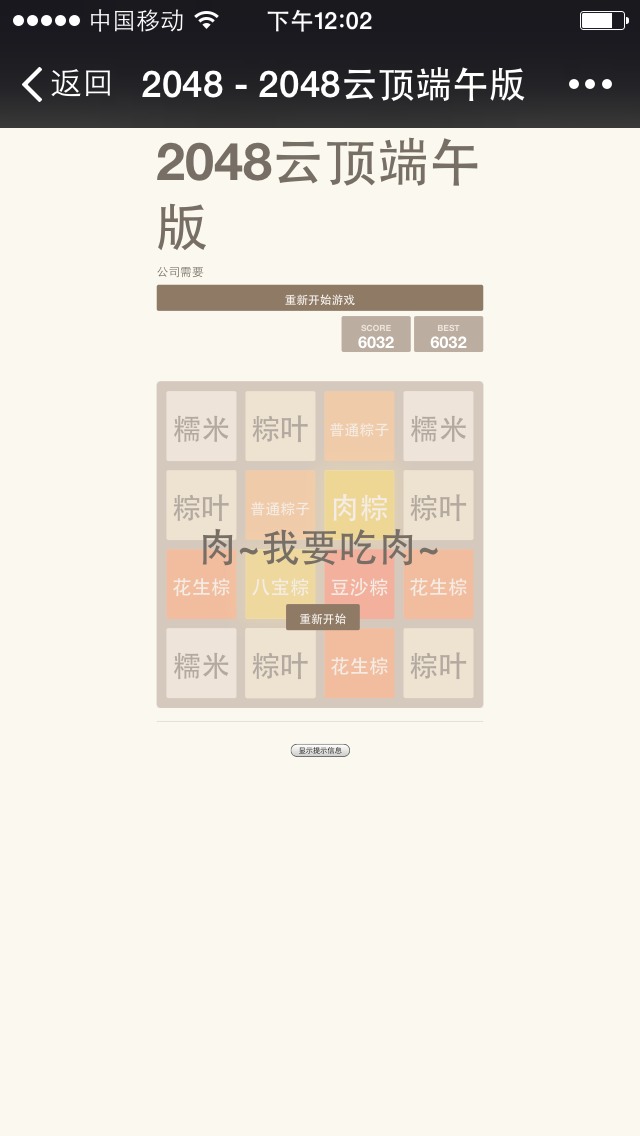Go back using the 返回 button
This screenshot has height=1136, width=640.
pos(66,84)
